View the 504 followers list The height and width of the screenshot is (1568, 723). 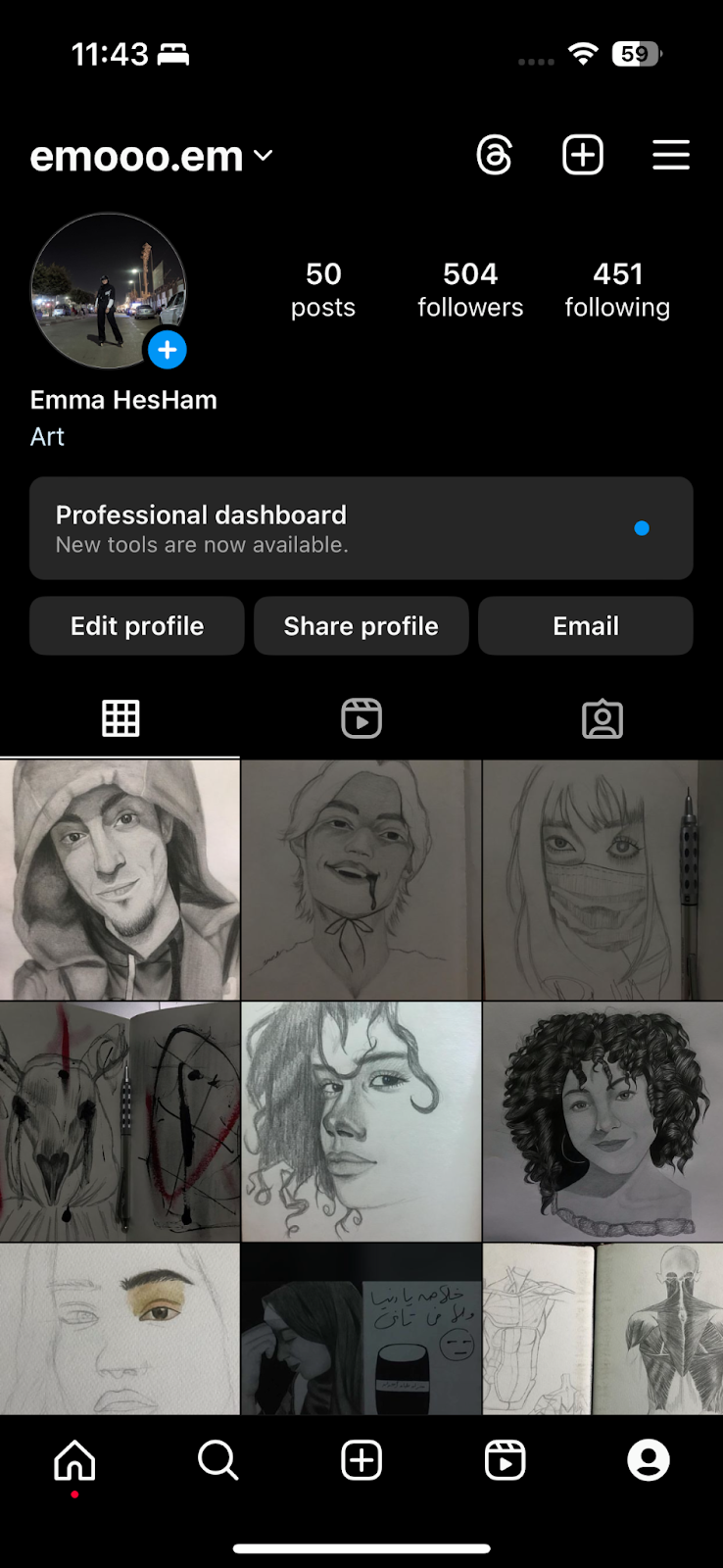point(470,290)
